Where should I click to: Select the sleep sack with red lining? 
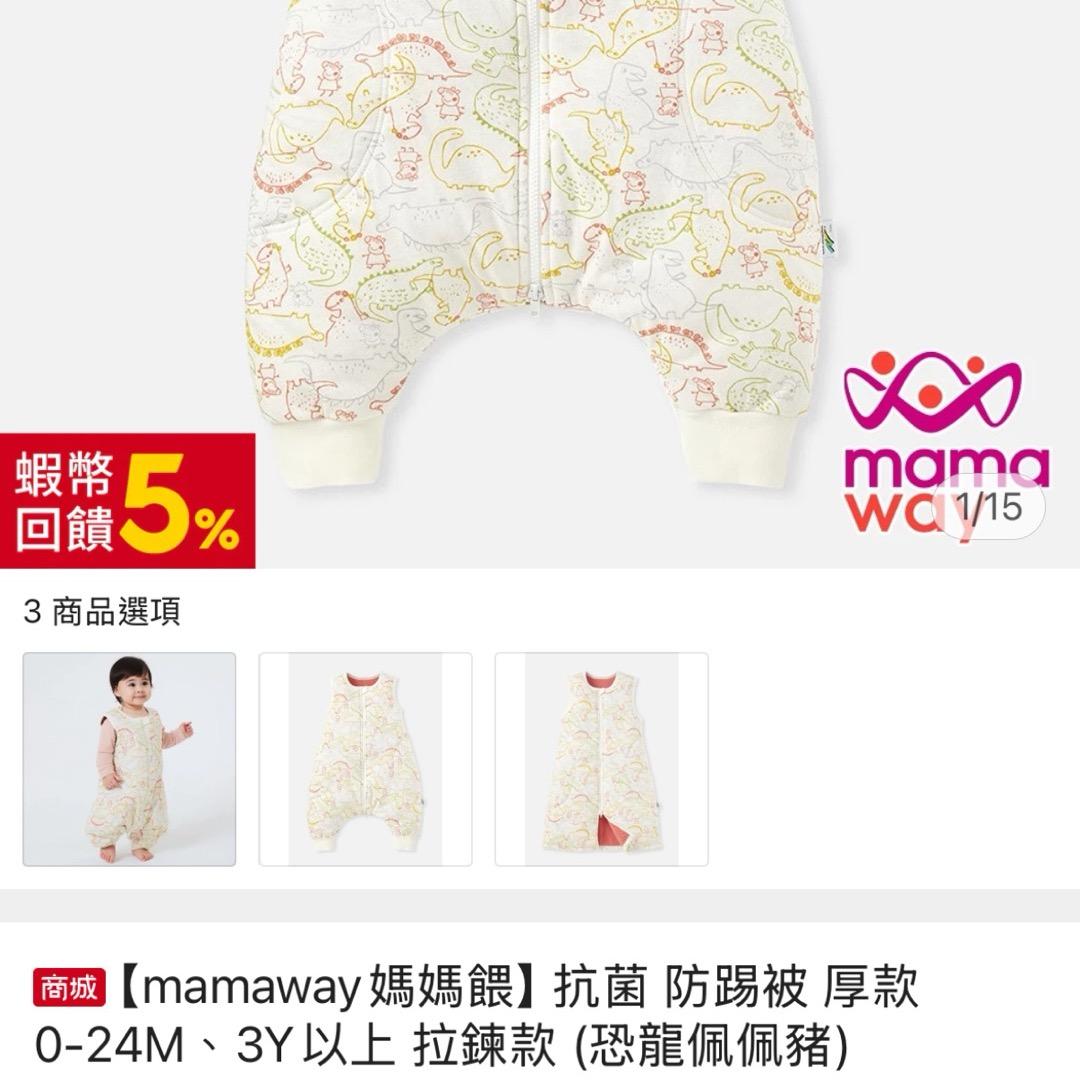pyautogui.click(x=601, y=759)
